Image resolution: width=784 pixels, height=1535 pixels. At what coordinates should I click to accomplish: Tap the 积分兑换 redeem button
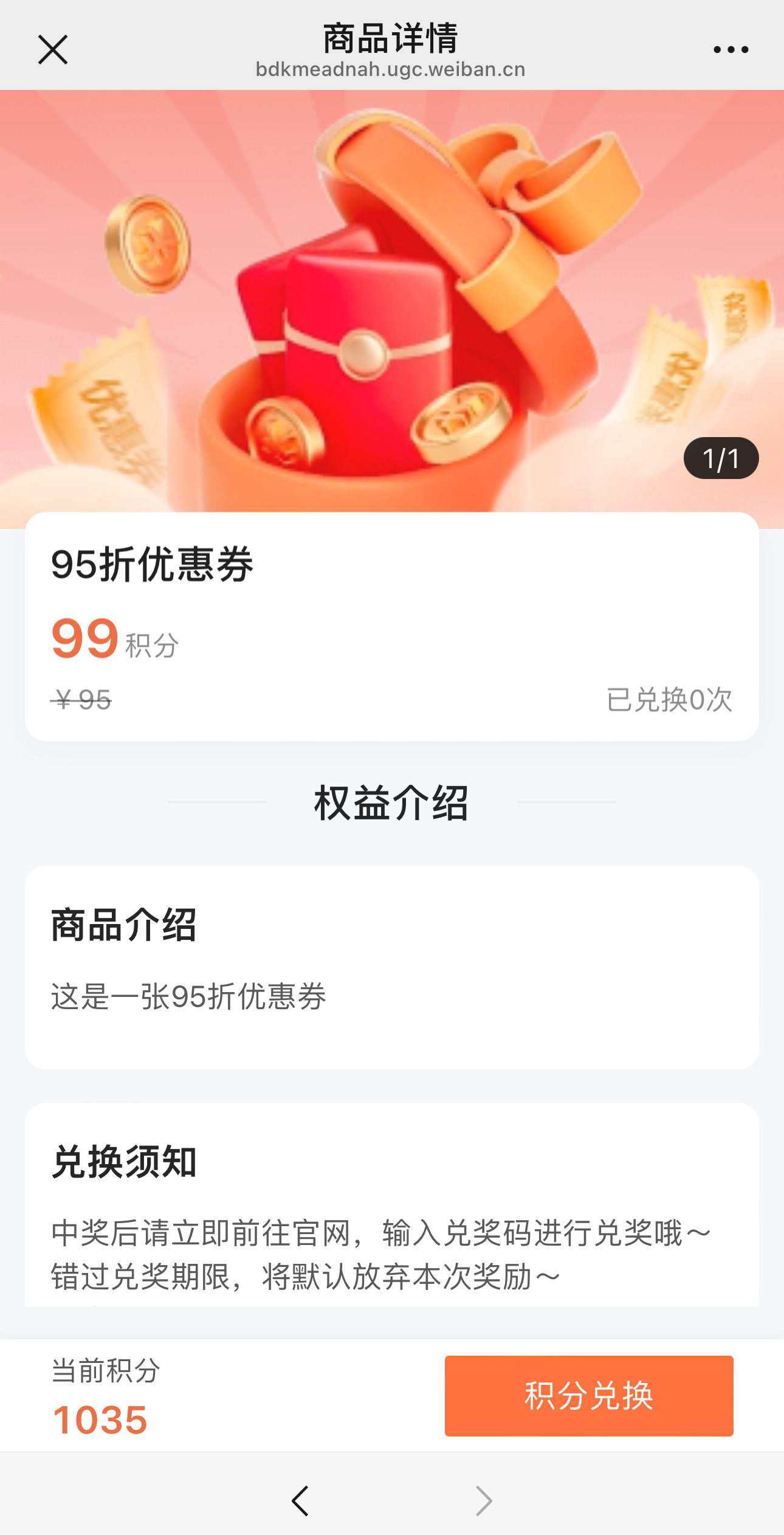point(588,1396)
